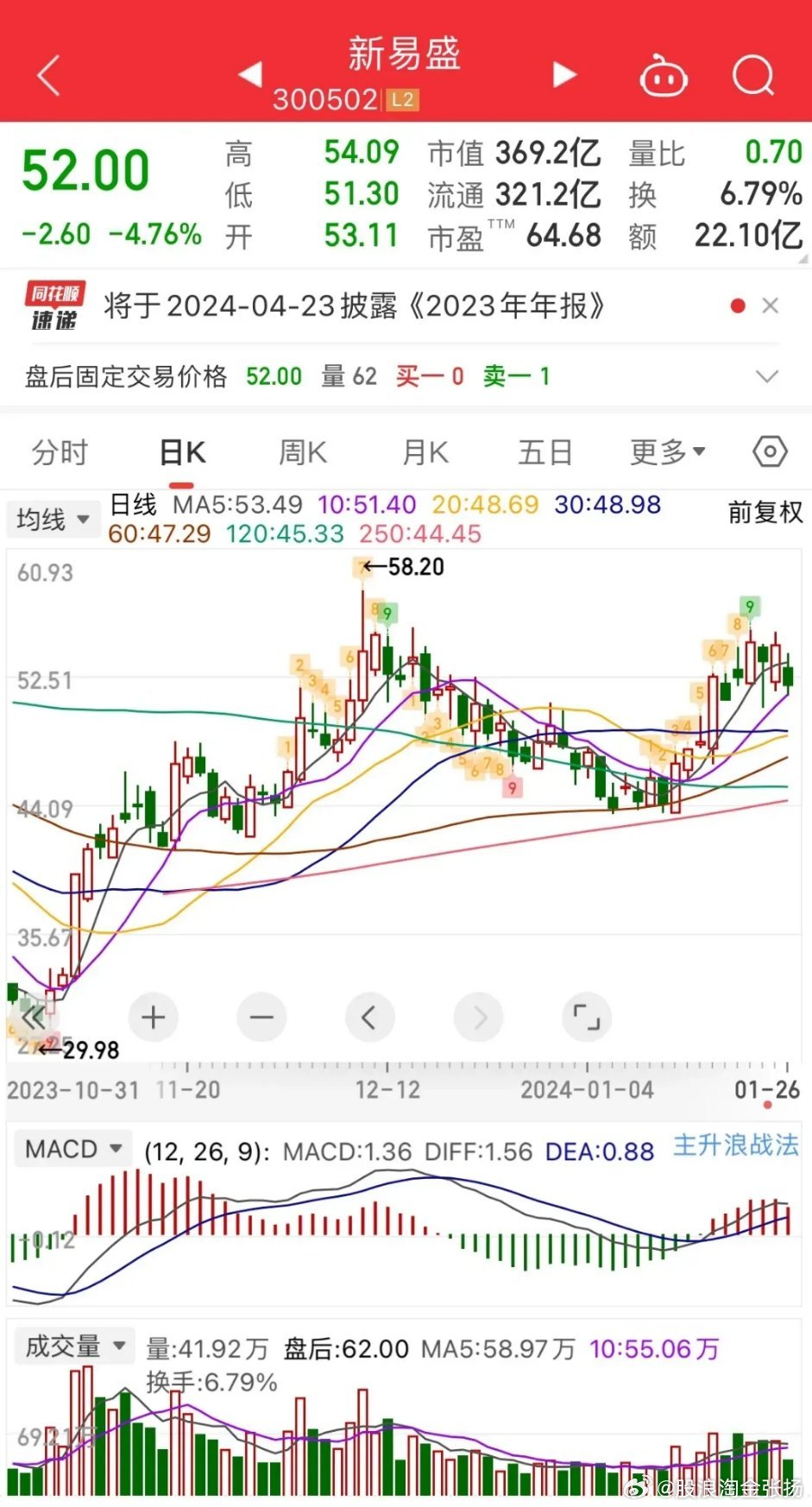812x1507 pixels.
Task: Open the 成交量 volume indicator dropdown
Action: [x=74, y=1346]
